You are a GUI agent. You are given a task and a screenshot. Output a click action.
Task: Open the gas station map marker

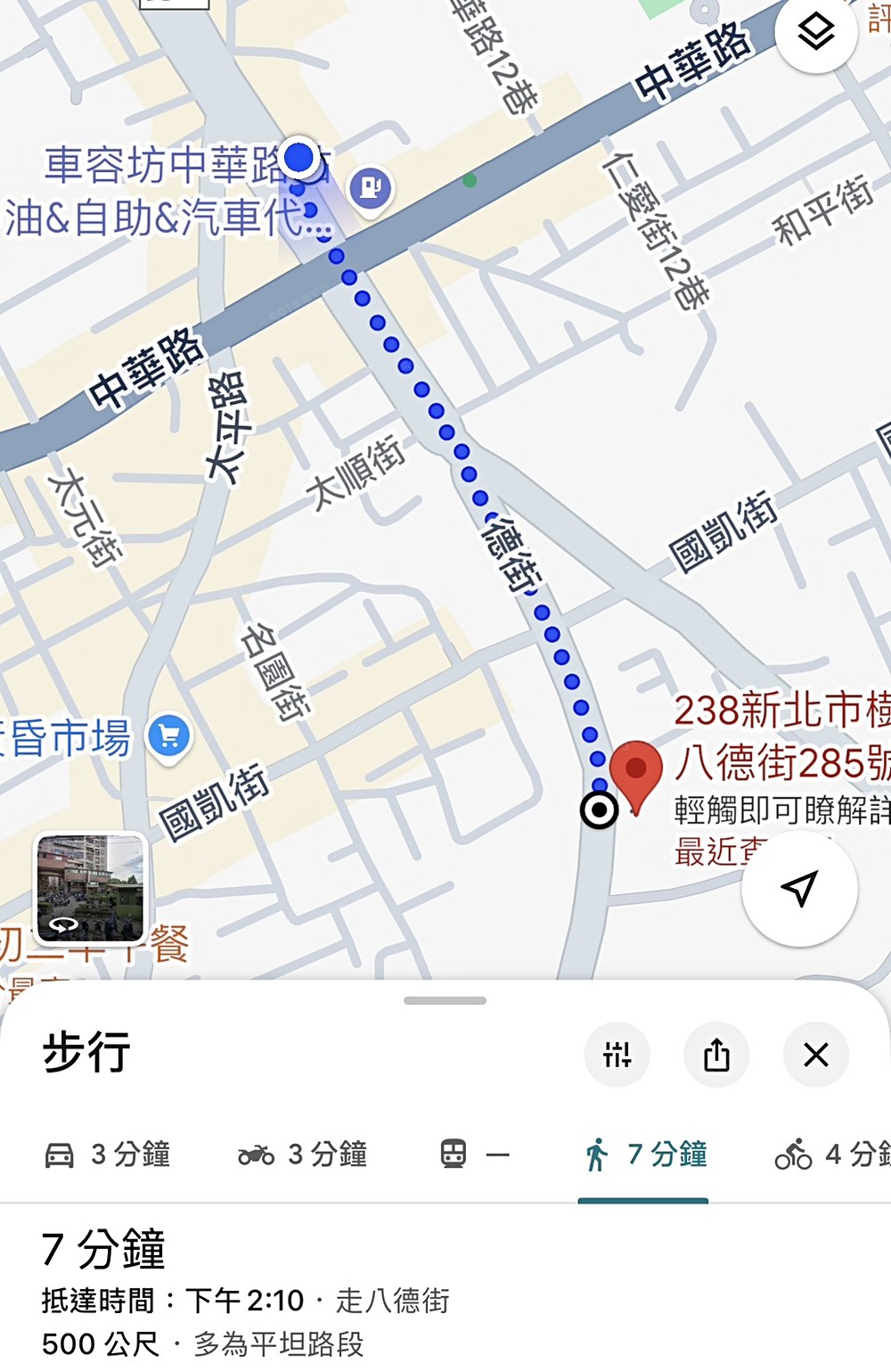pos(371,188)
